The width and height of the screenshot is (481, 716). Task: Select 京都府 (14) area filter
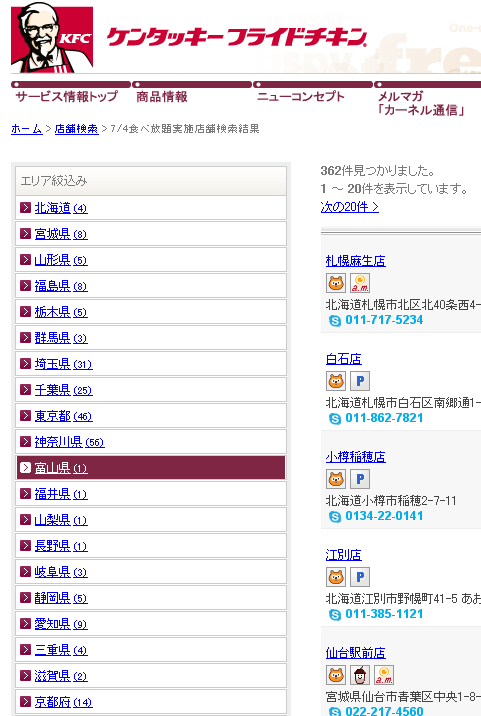(x=63, y=703)
